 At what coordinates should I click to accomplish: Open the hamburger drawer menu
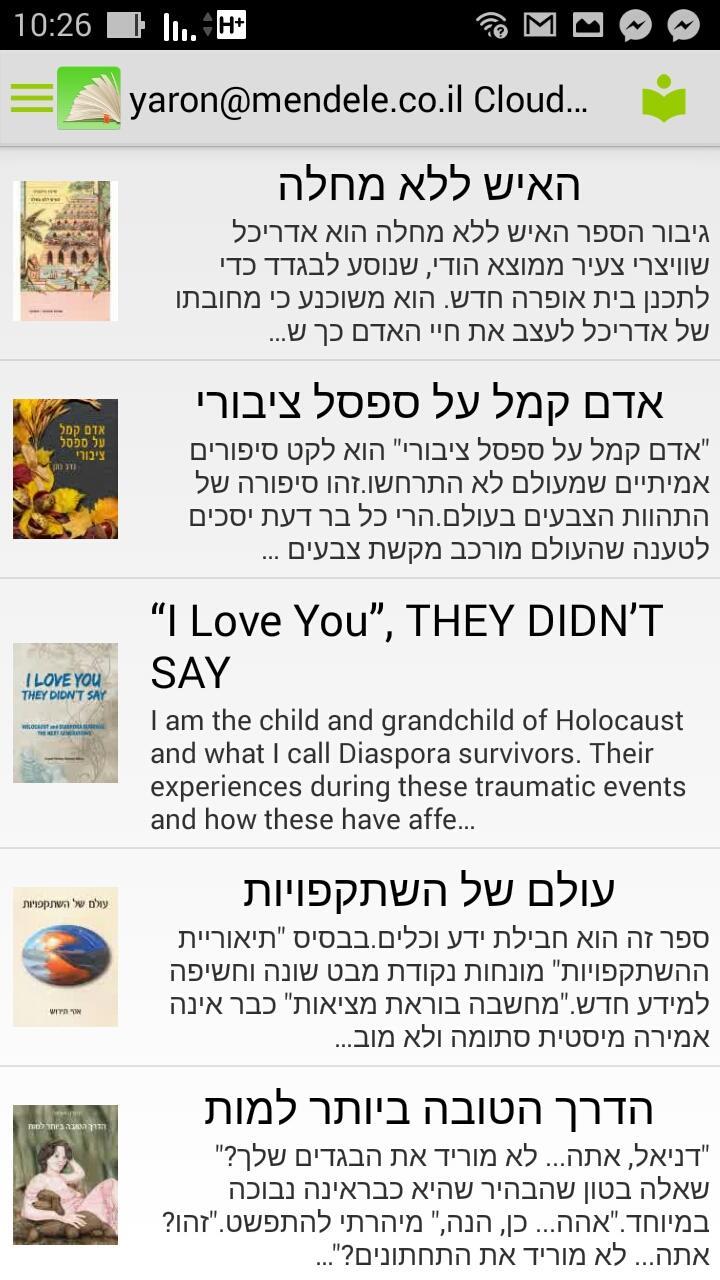click(31, 98)
